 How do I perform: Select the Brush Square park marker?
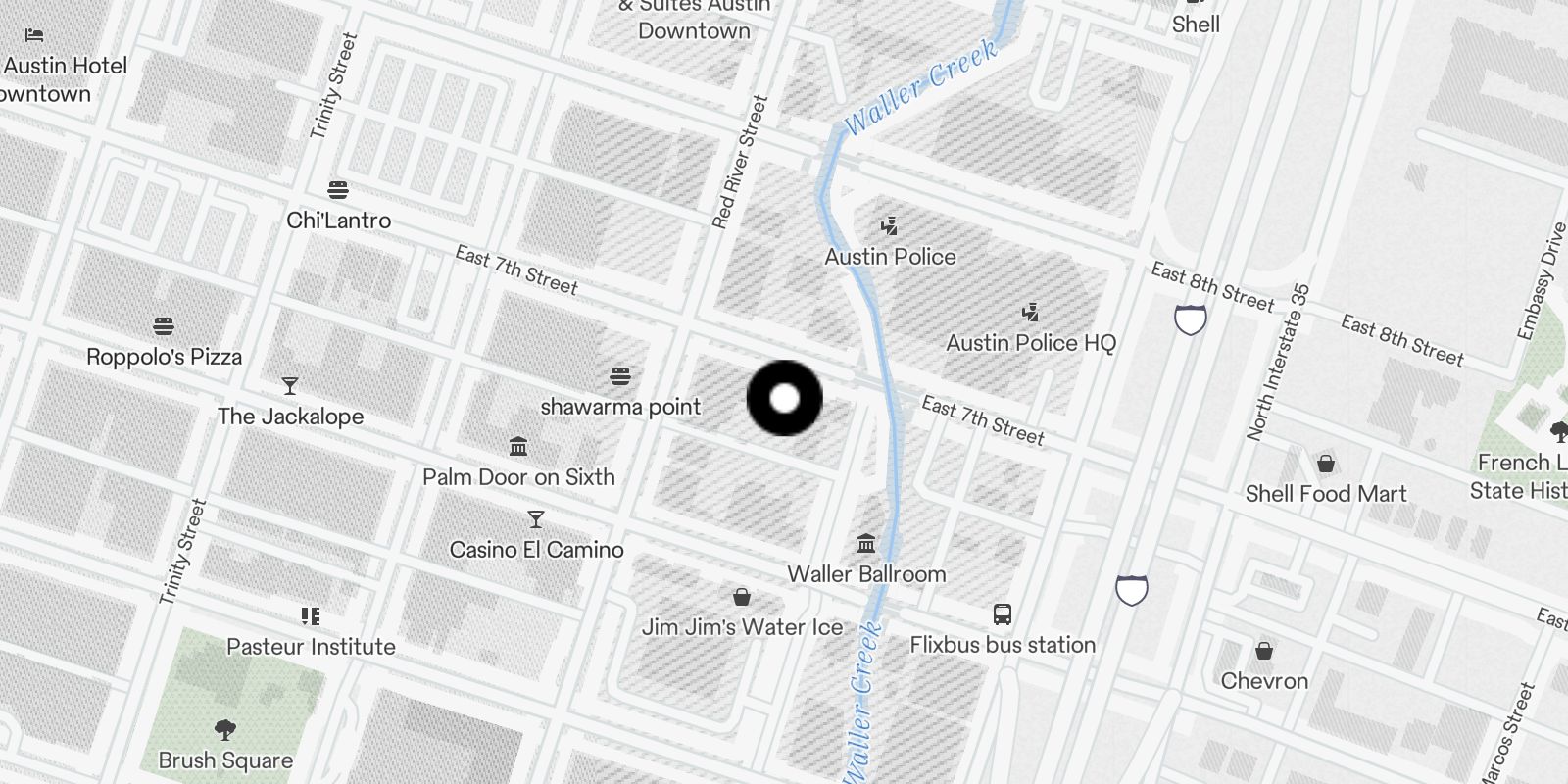tap(225, 730)
